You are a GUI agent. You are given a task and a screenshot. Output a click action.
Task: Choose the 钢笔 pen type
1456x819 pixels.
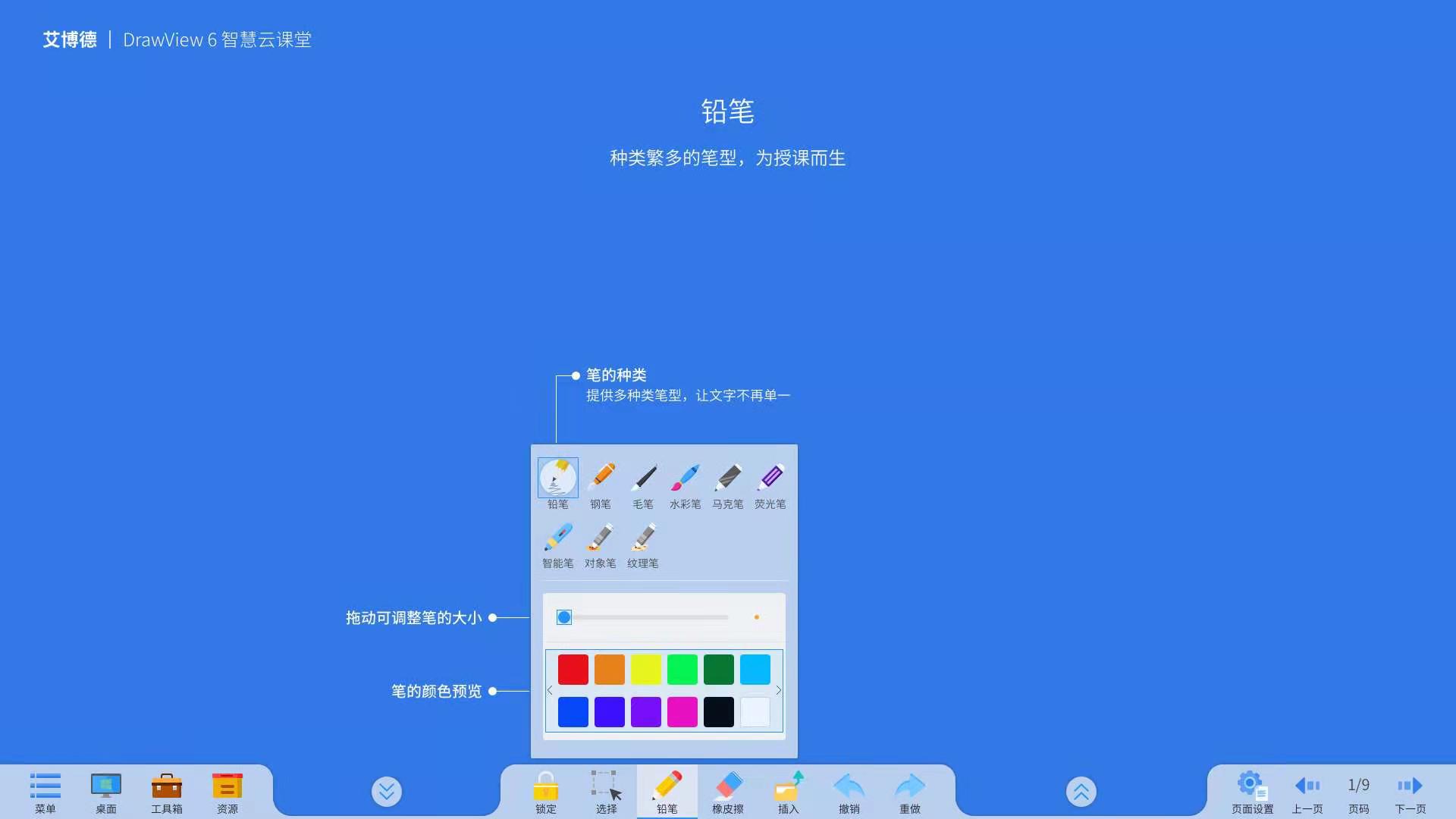point(601,484)
